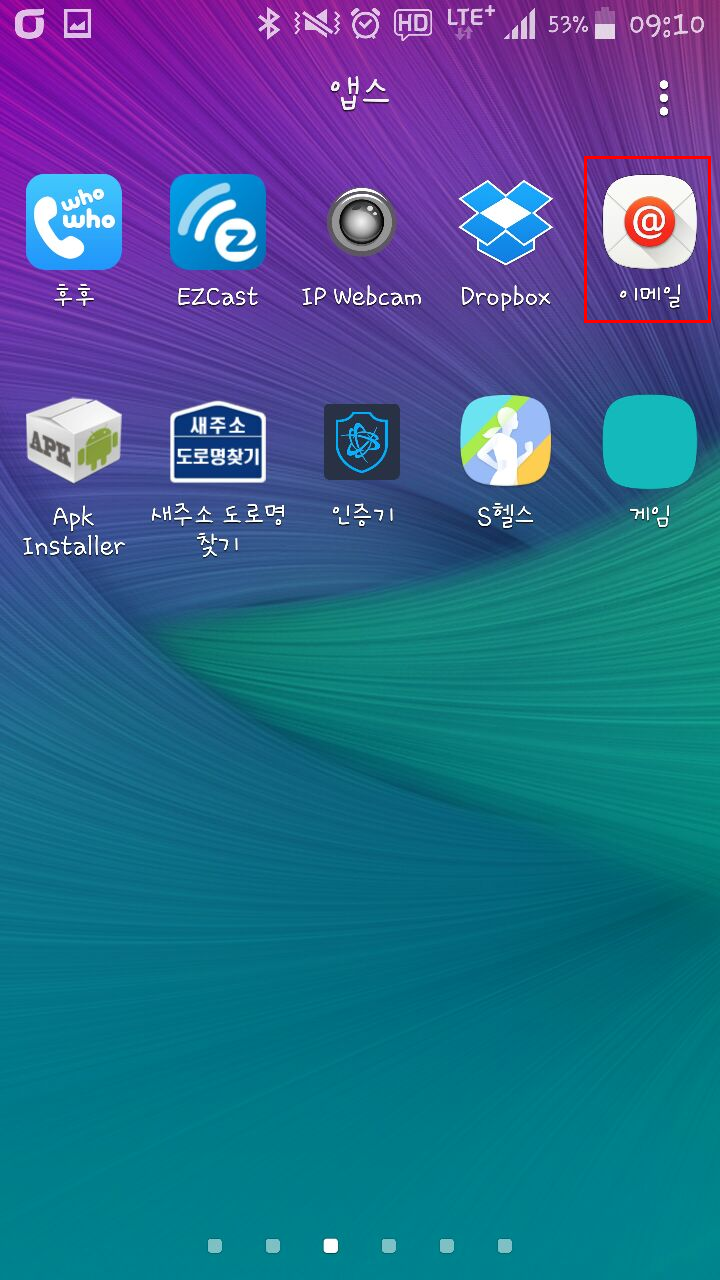Launch the 이메일 email app
Screen dimensions: 720x1280
(649, 222)
